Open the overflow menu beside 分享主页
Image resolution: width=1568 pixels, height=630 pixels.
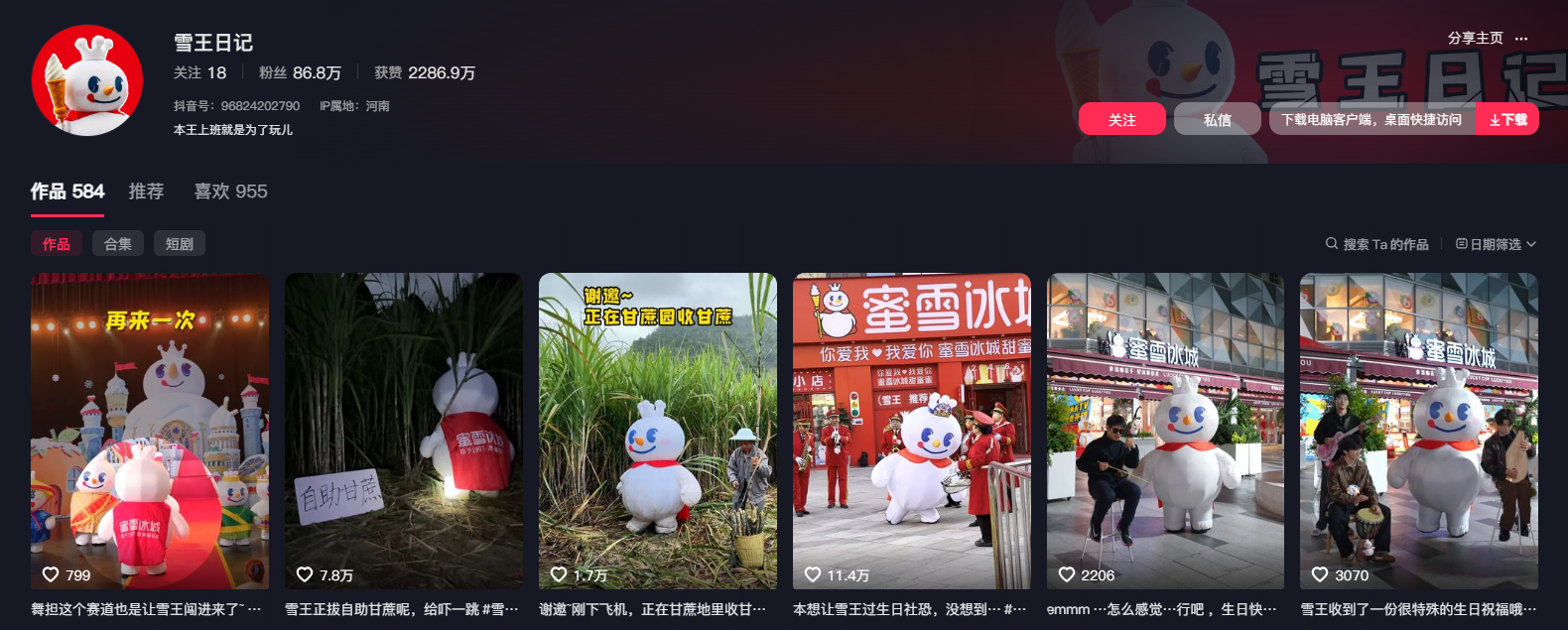[x=1521, y=39]
